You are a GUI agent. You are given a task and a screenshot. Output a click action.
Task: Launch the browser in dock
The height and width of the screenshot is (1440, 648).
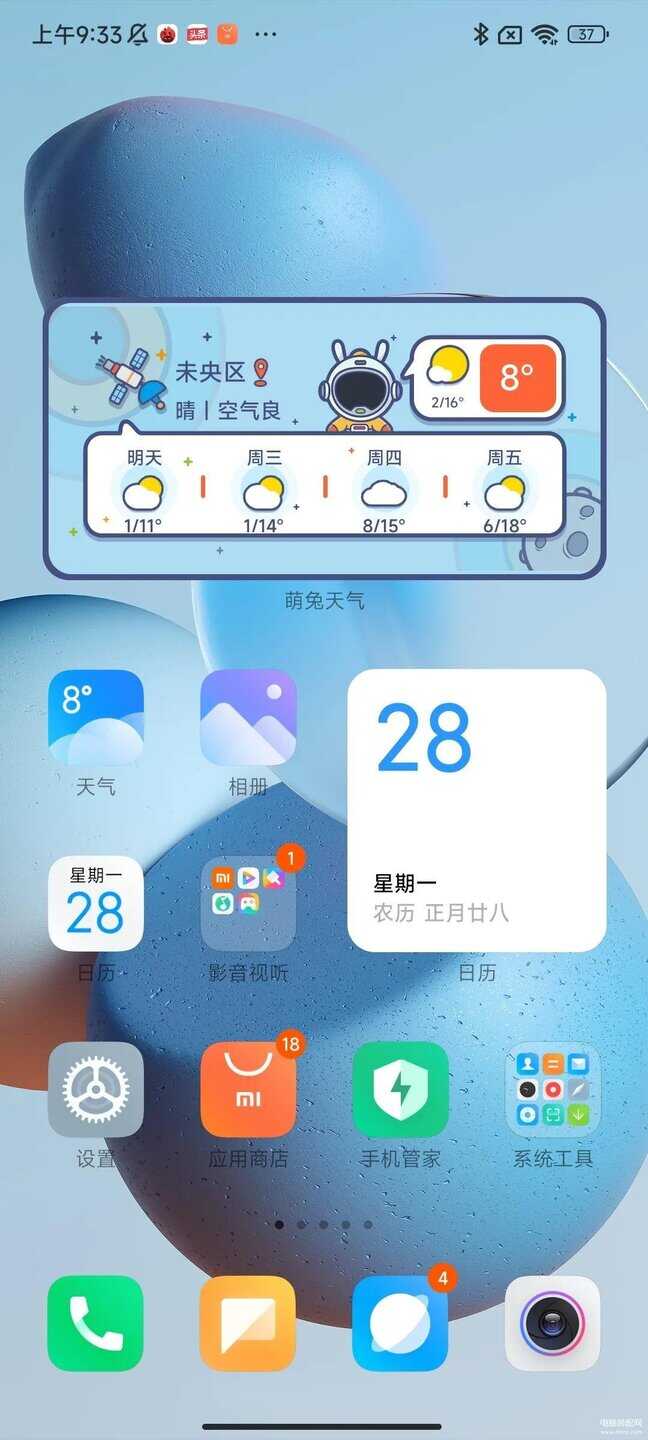pyautogui.click(x=400, y=1323)
